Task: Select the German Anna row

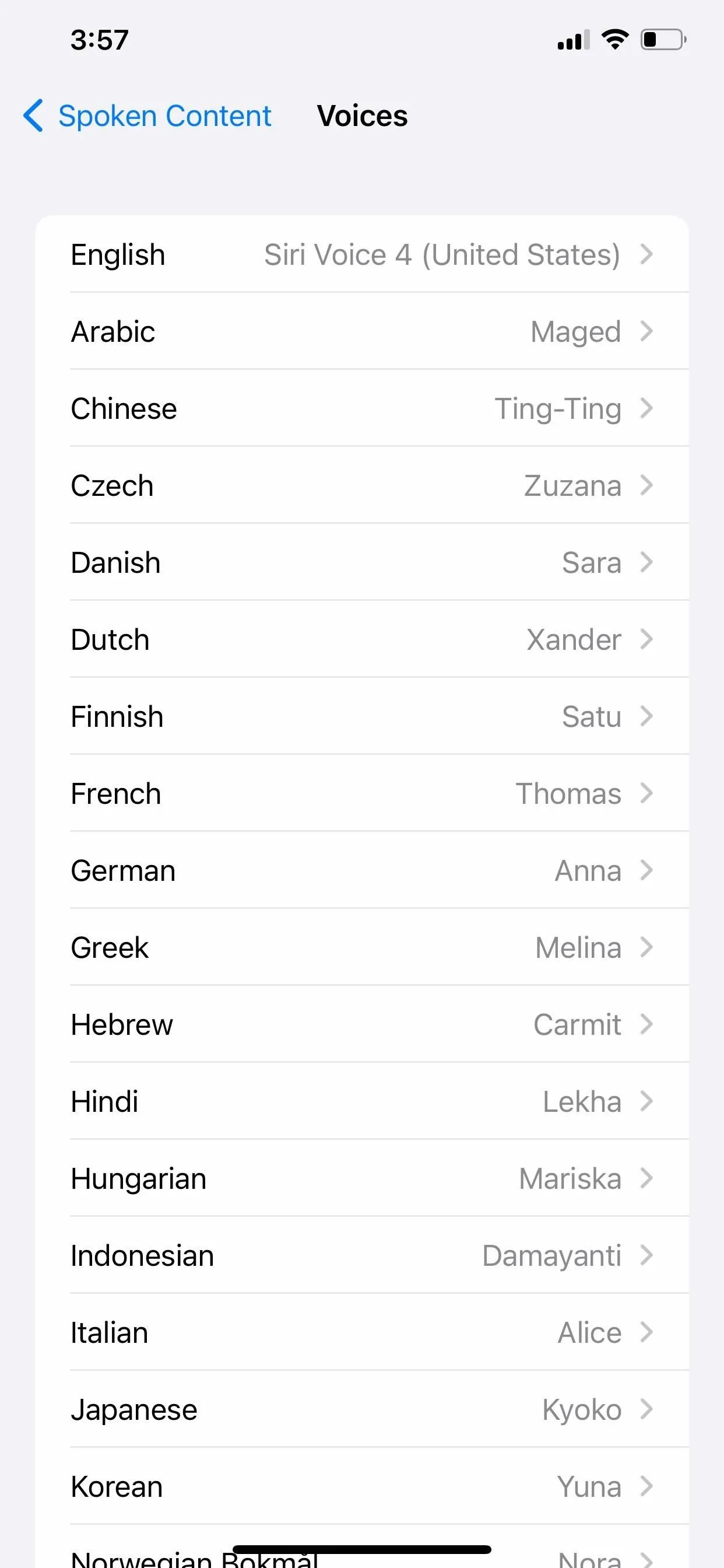Action: pyautogui.click(x=362, y=870)
